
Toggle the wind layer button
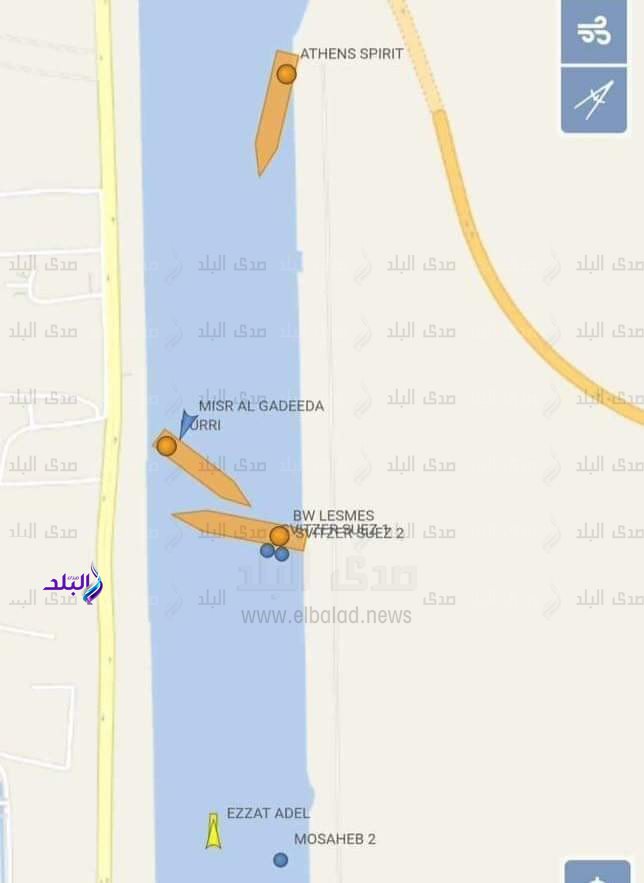pyautogui.click(x=594, y=31)
